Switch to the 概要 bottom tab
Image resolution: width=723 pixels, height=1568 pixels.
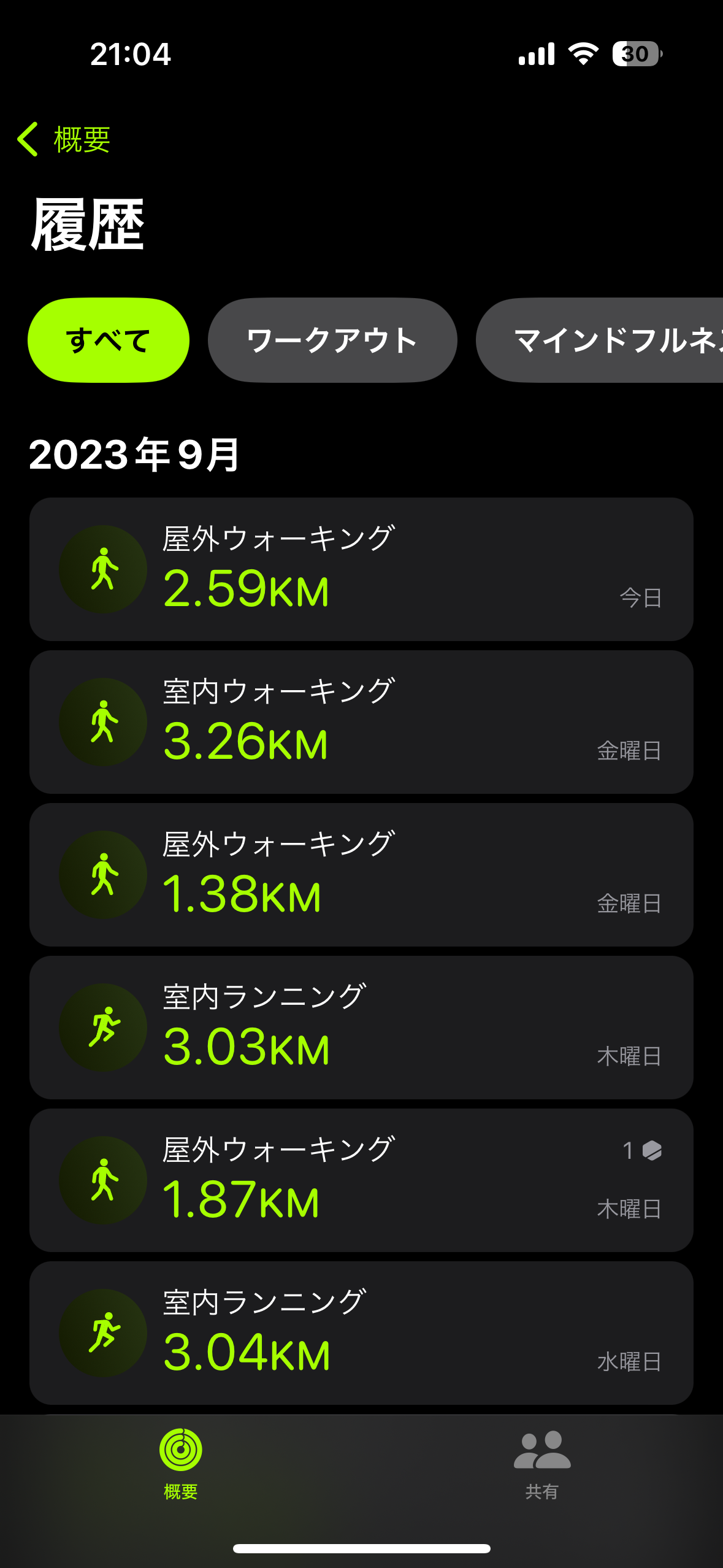180,1463
